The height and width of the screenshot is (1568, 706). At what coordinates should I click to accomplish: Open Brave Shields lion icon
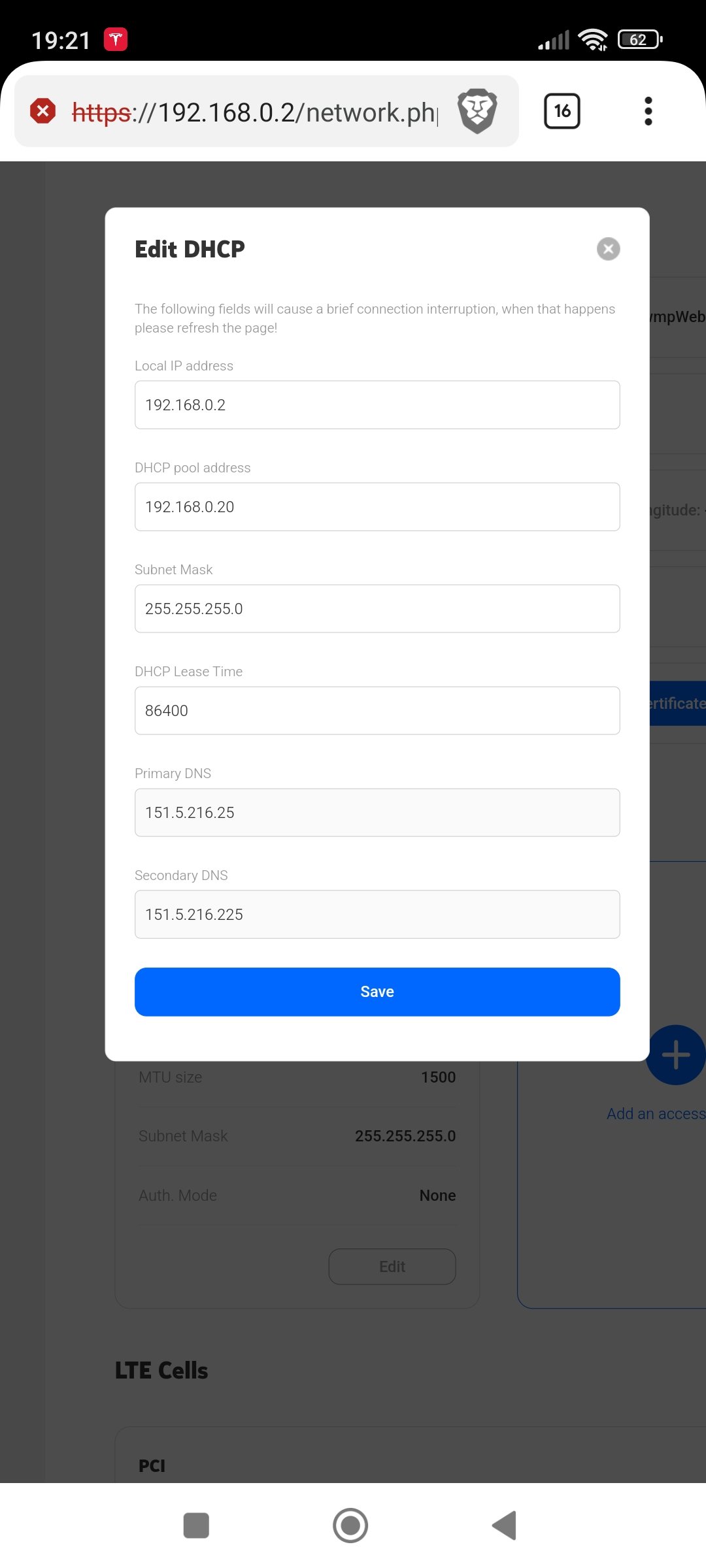tap(477, 111)
